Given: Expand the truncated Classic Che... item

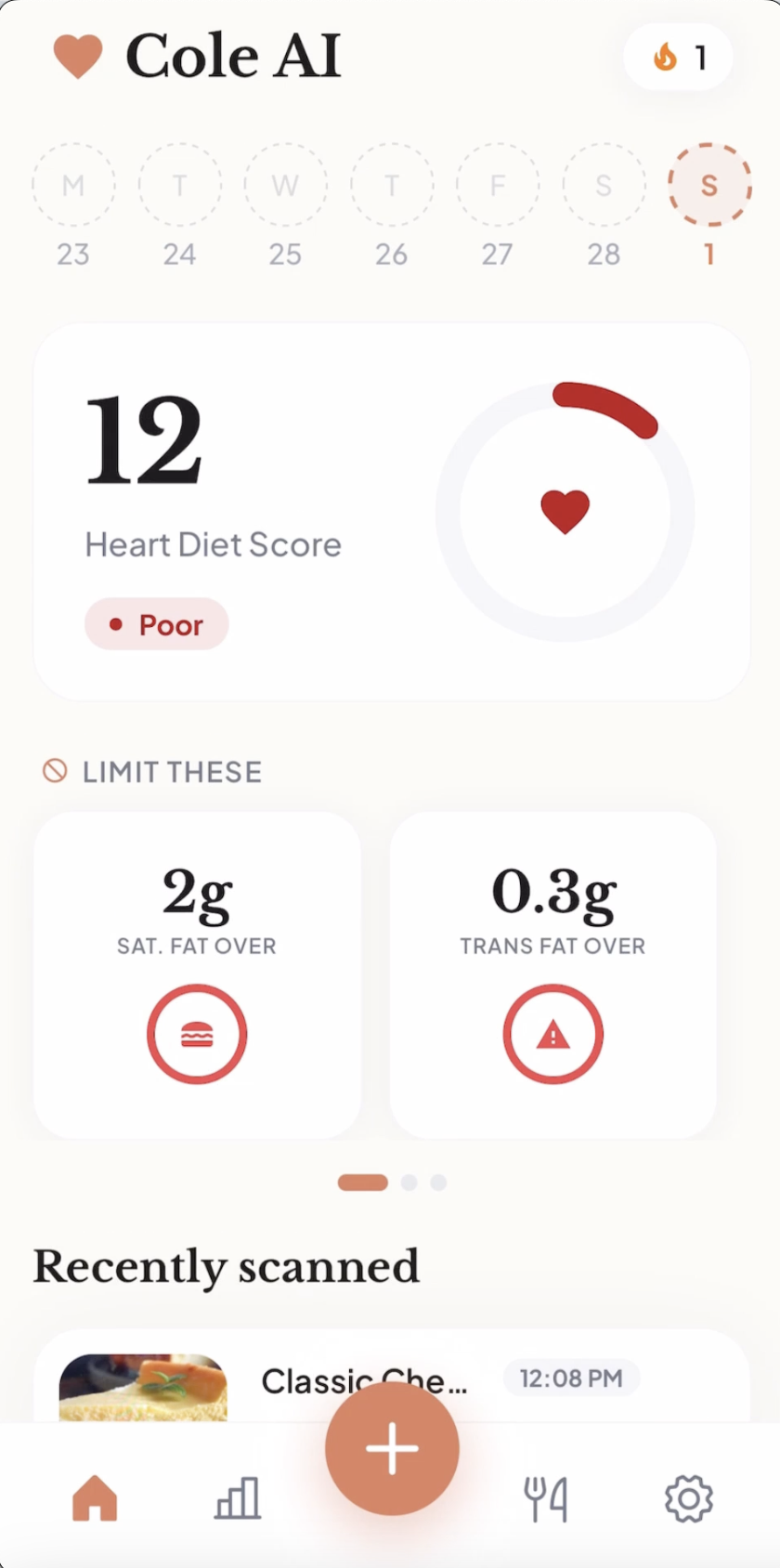Looking at the screenshot, I should 364,1381.
